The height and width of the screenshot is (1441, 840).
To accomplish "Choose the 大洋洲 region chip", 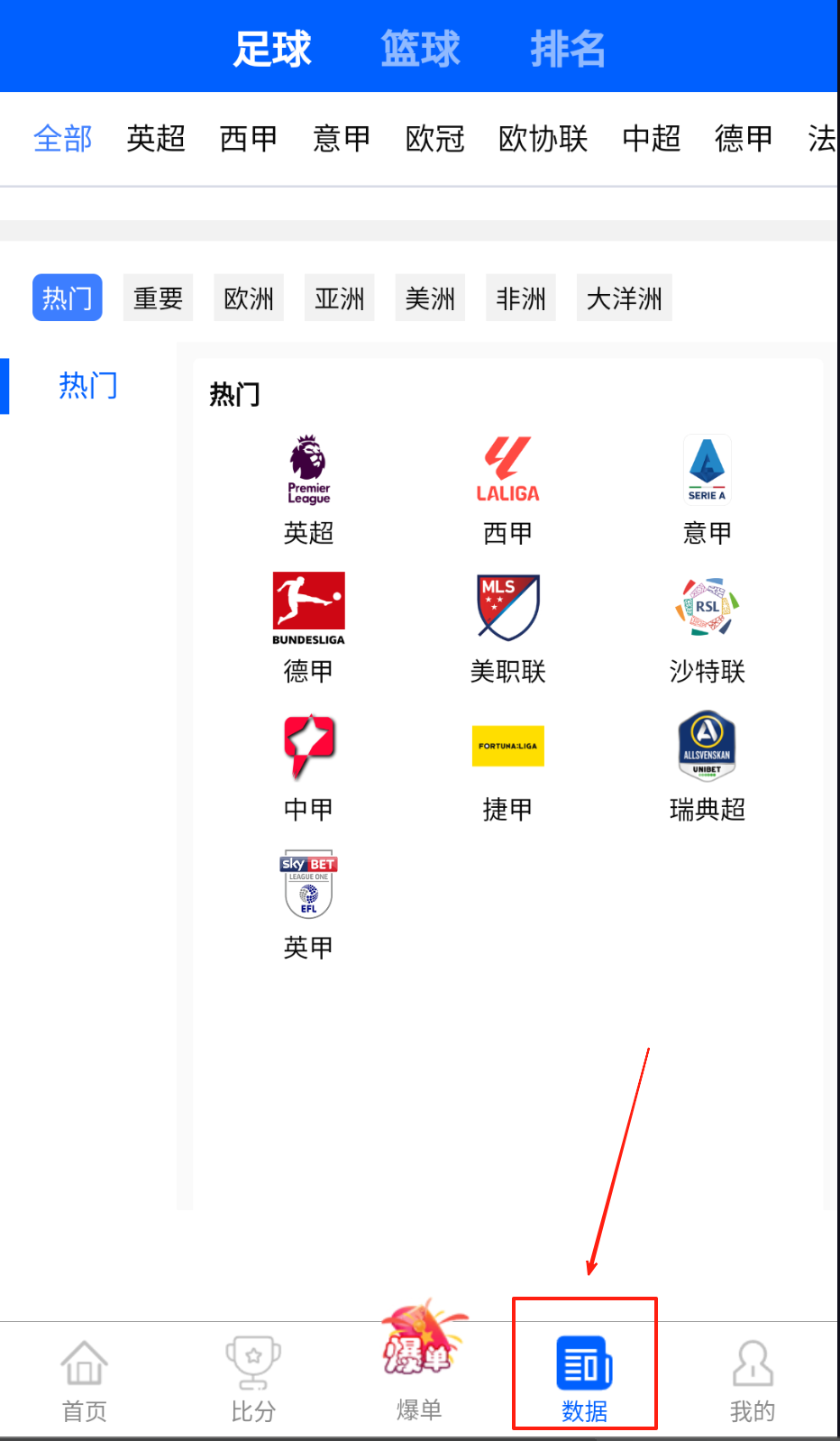I will pos(624,298).
